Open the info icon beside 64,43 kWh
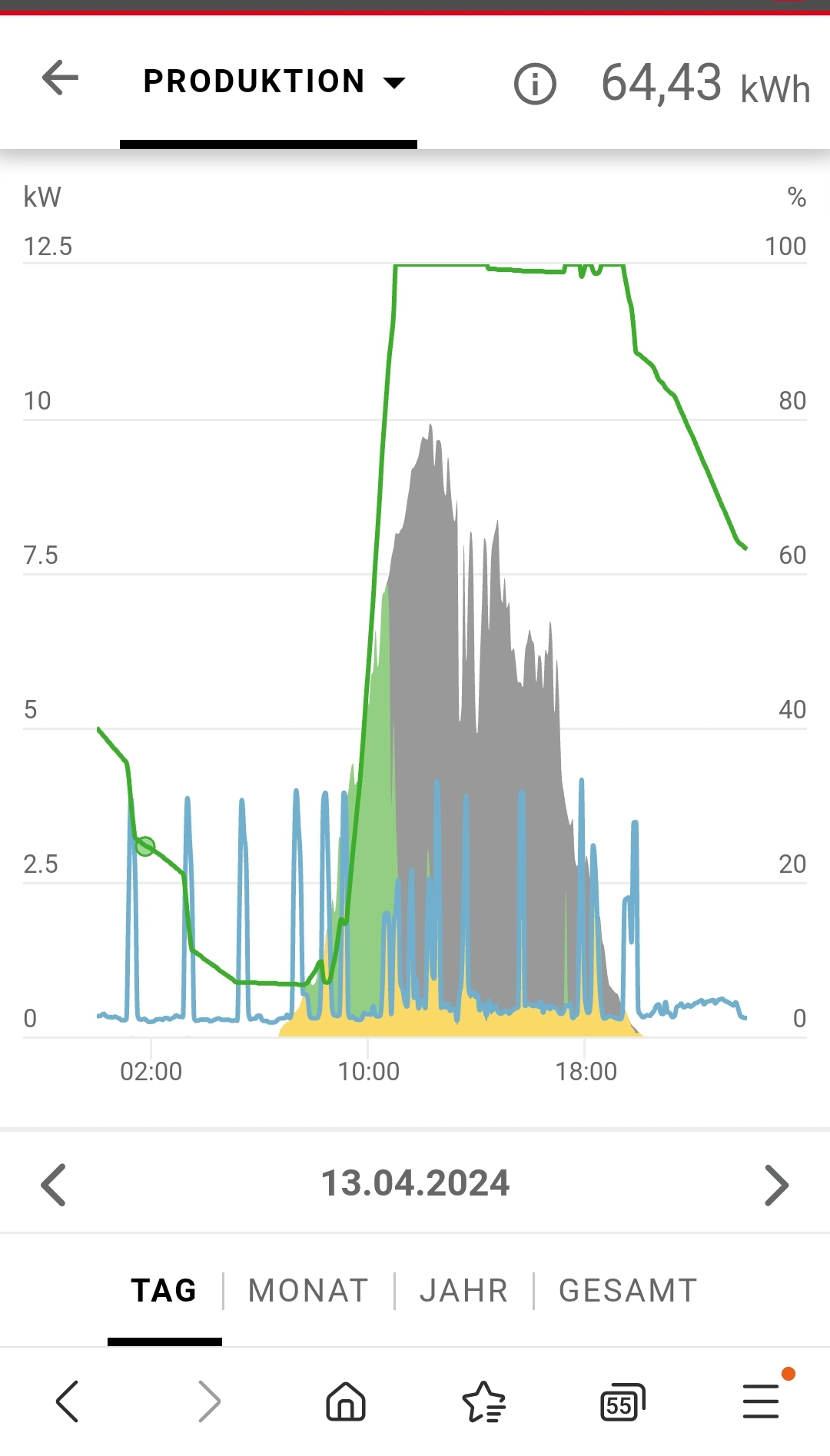830x1456 pixels. pyautogui.click(x=535, y=84)
